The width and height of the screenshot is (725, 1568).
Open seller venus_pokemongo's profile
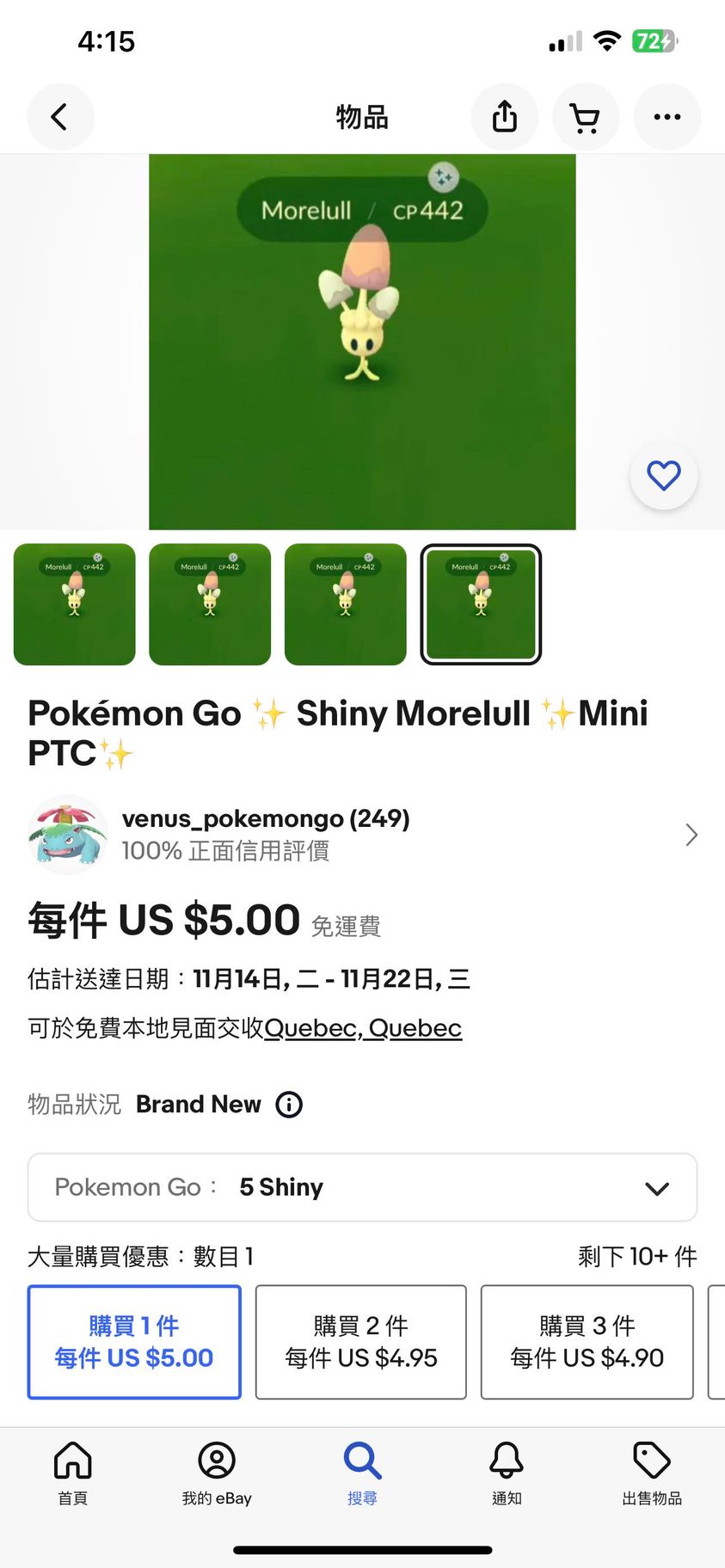tap(361, 835)
